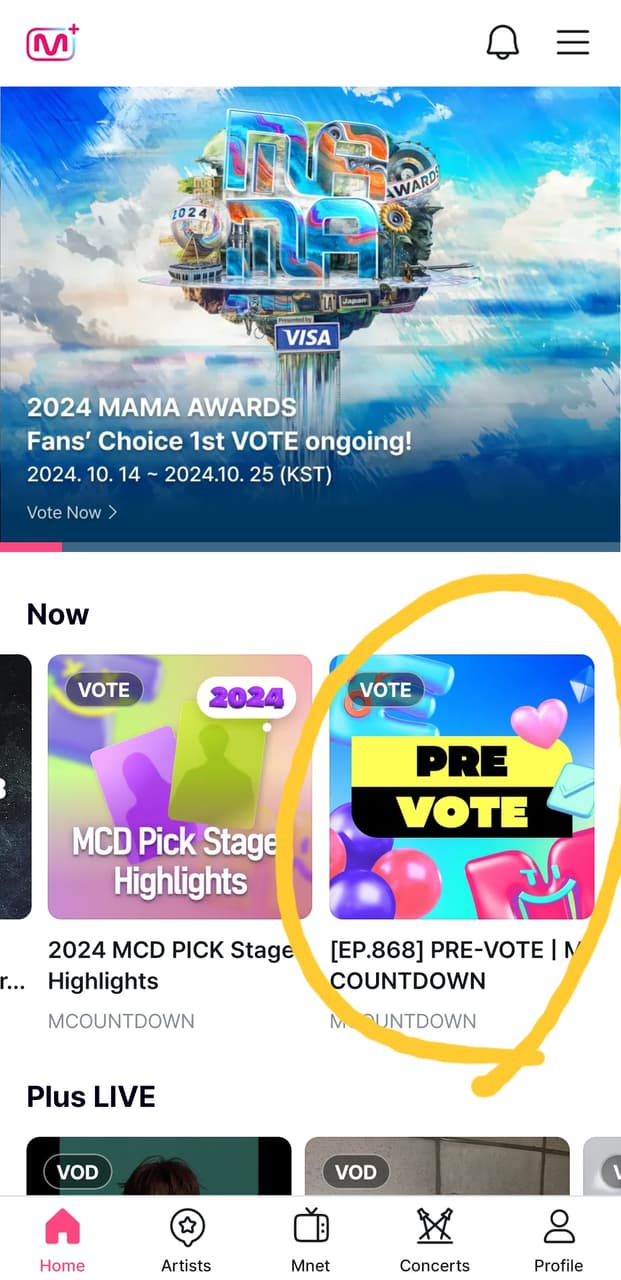Tap the Vote Now link
The height and width of the screenshot is (1280, 621).
click(x=72, y=512)
